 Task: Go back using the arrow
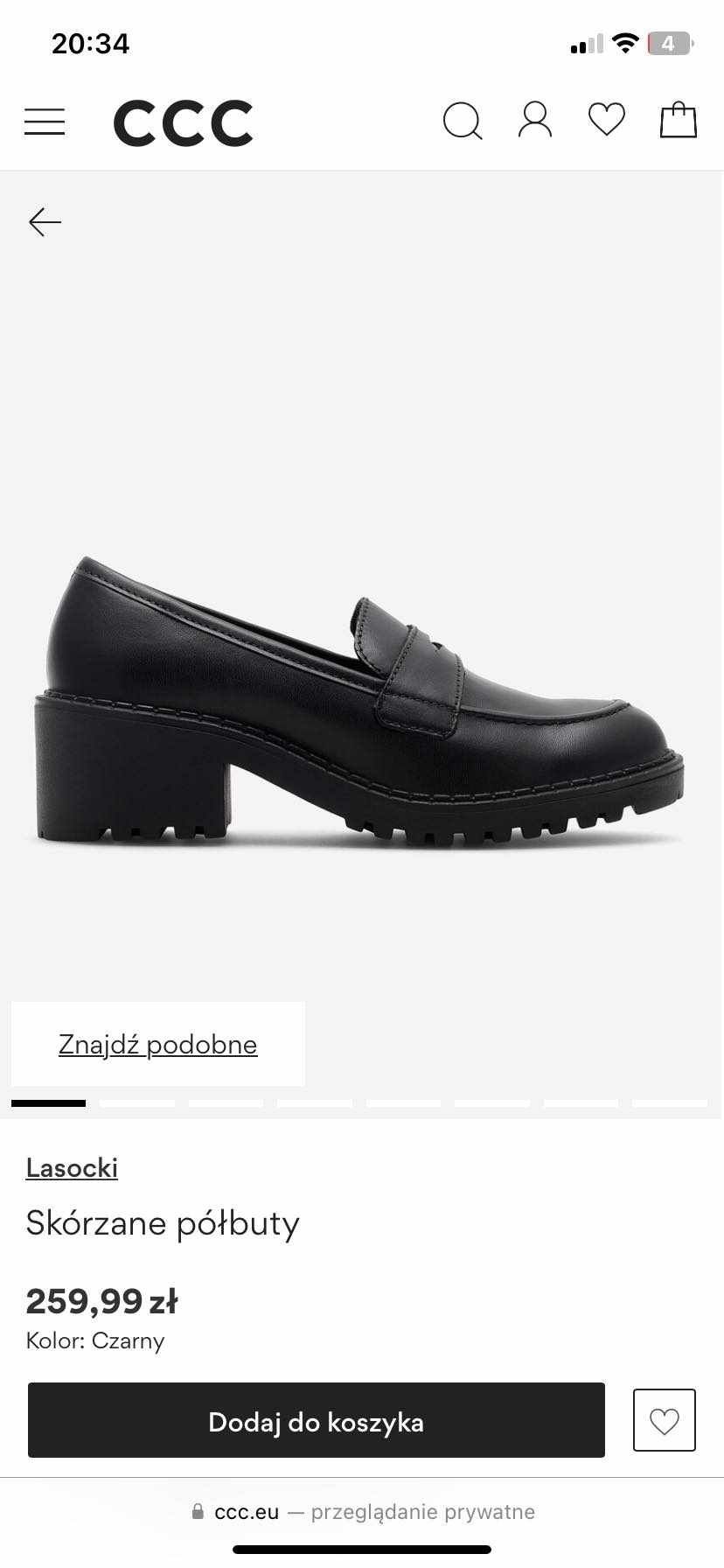point(45,222)
